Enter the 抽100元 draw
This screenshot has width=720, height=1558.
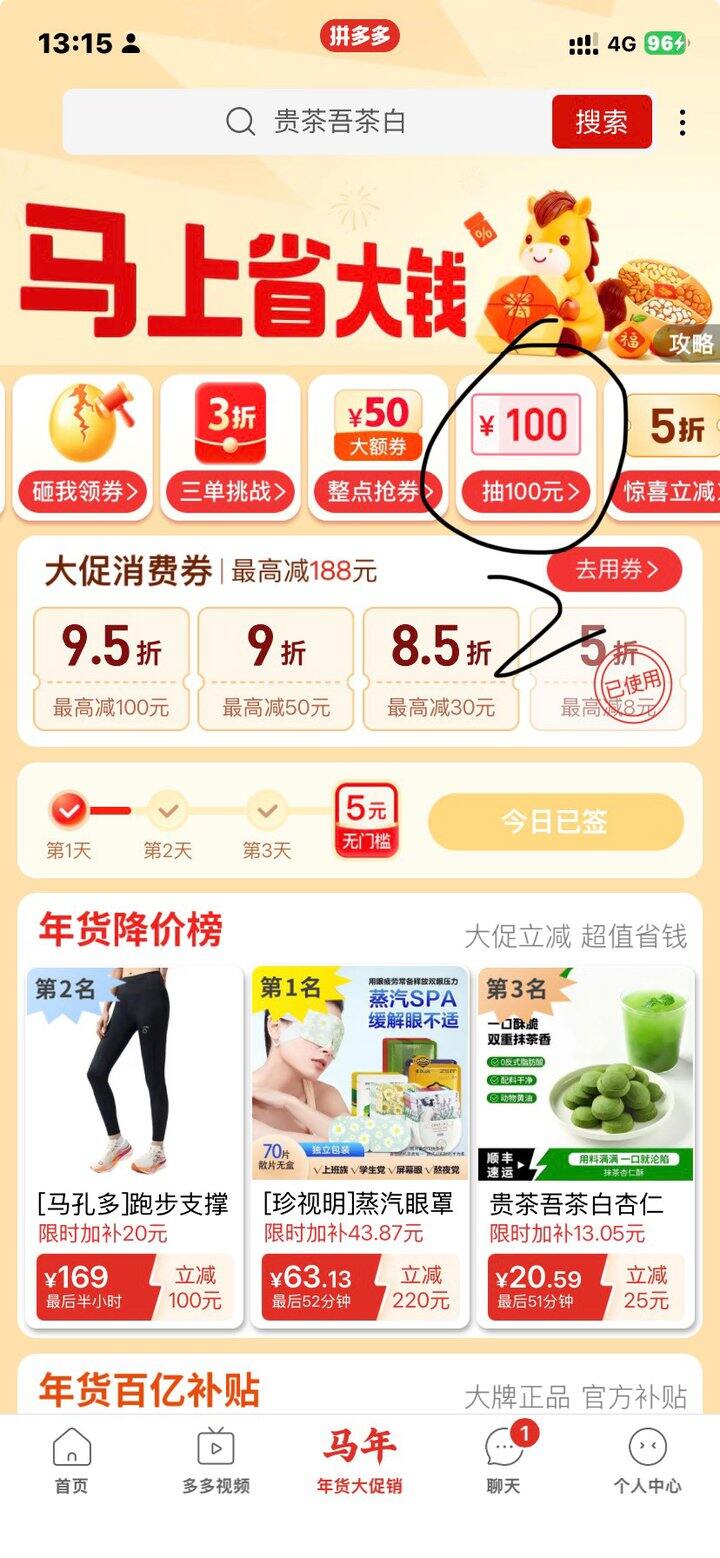527,448
